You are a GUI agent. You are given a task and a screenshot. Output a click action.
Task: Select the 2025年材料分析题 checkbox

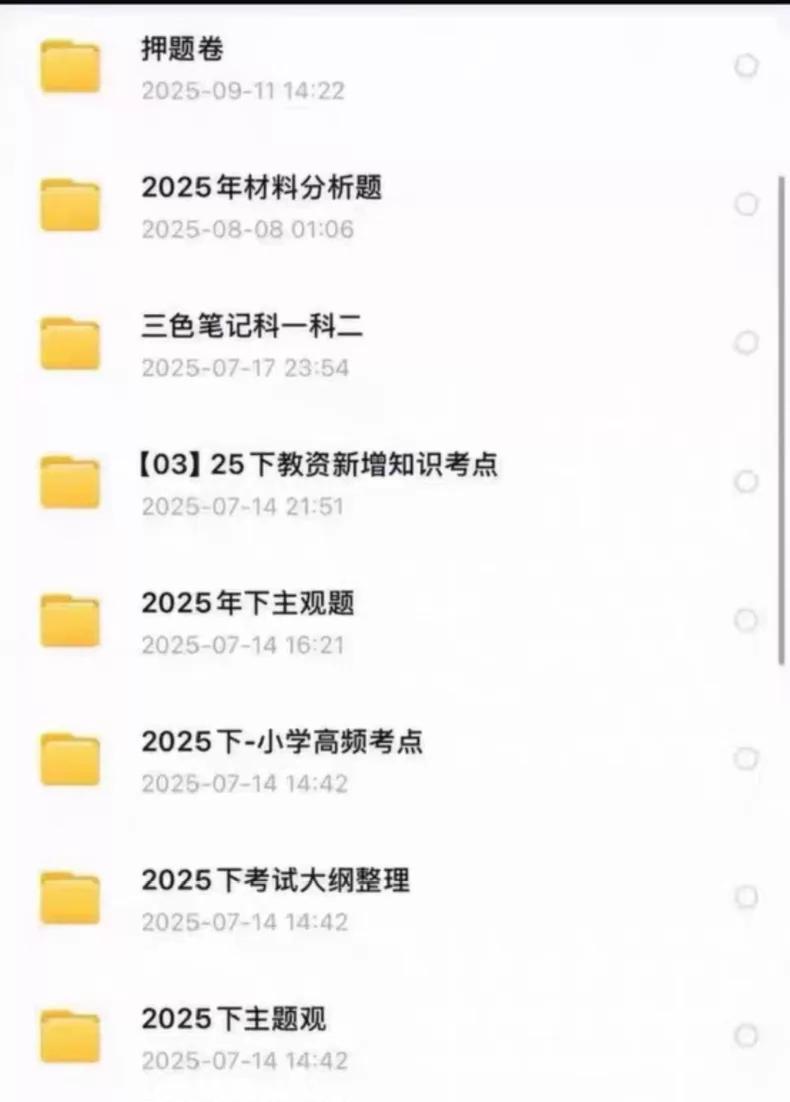pos(746,205)
